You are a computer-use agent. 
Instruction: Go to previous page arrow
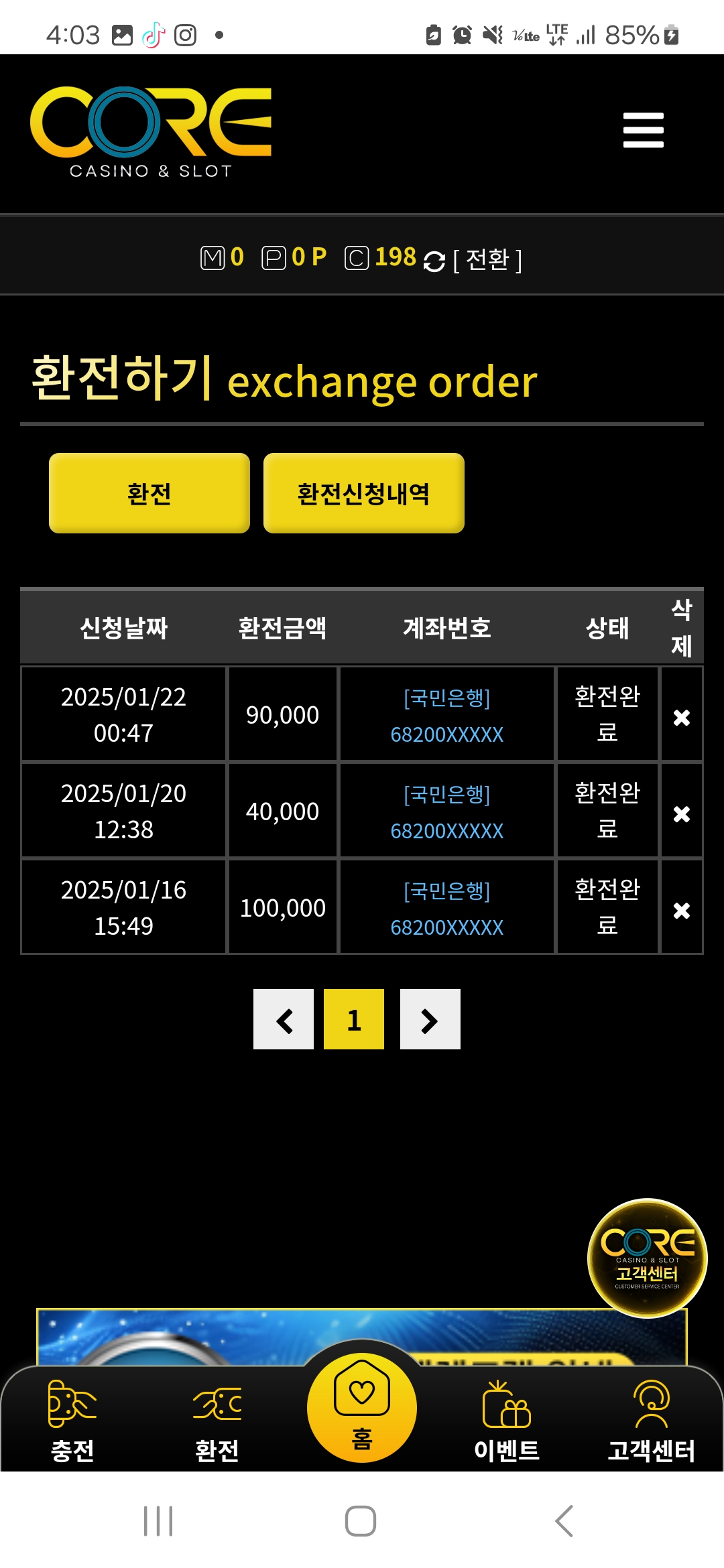click(x=284, y=1020)
